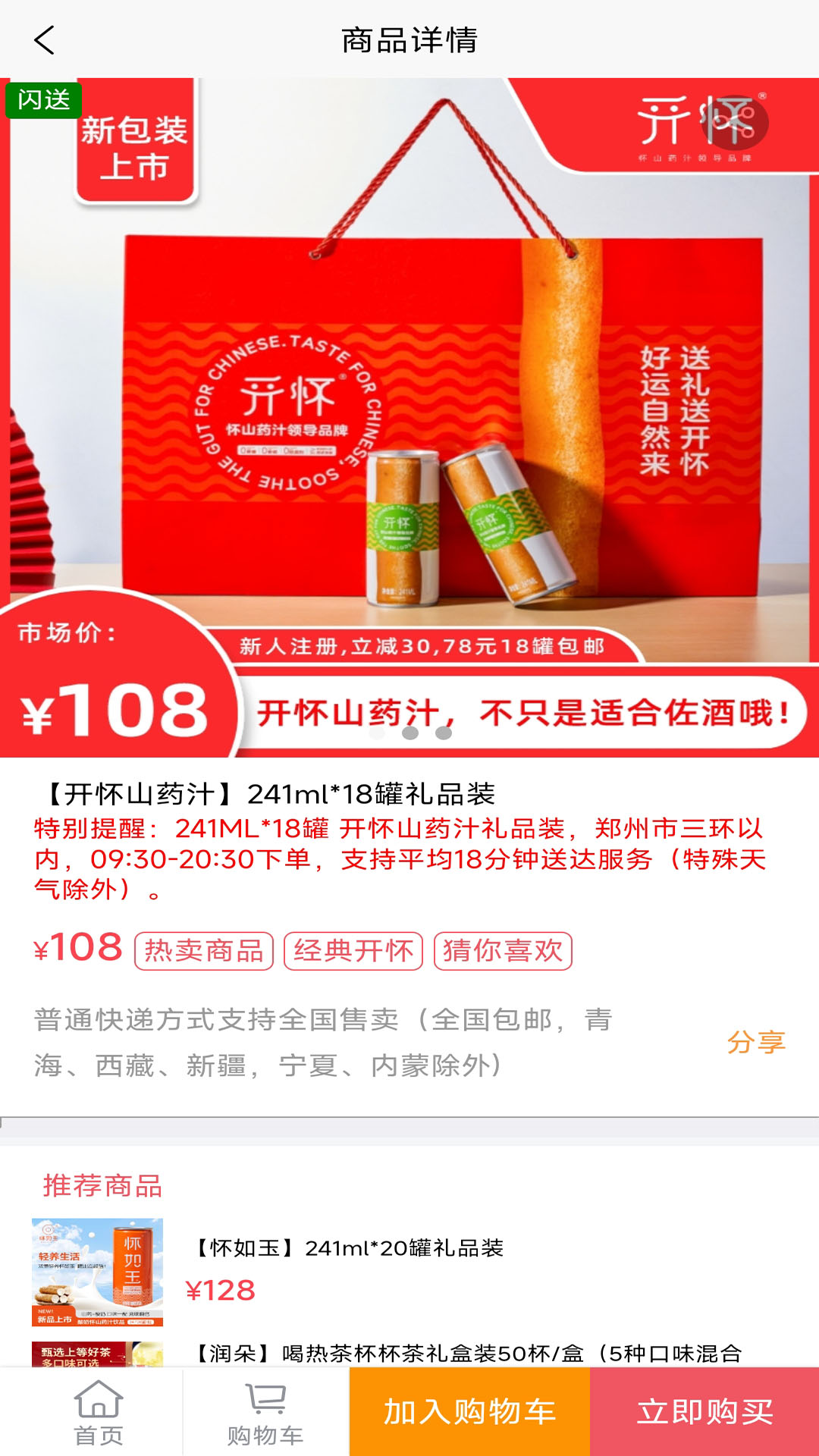Tap the 闪送 flash-delivery badge
Screen dimensions: 819x1456
(42, 99)
